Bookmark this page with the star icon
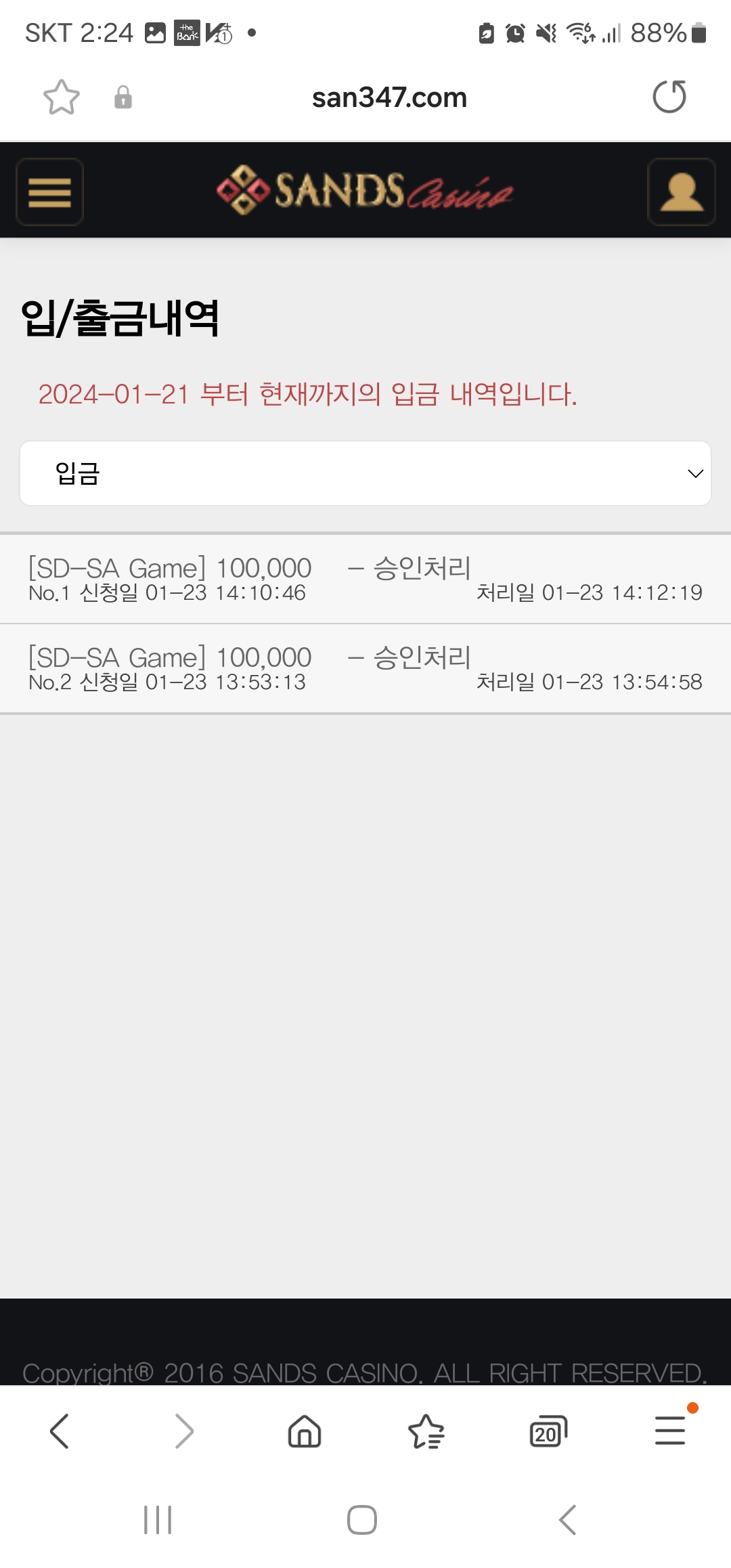The height and width of the screenshot is (1568, 731). (x=62, y=97)
